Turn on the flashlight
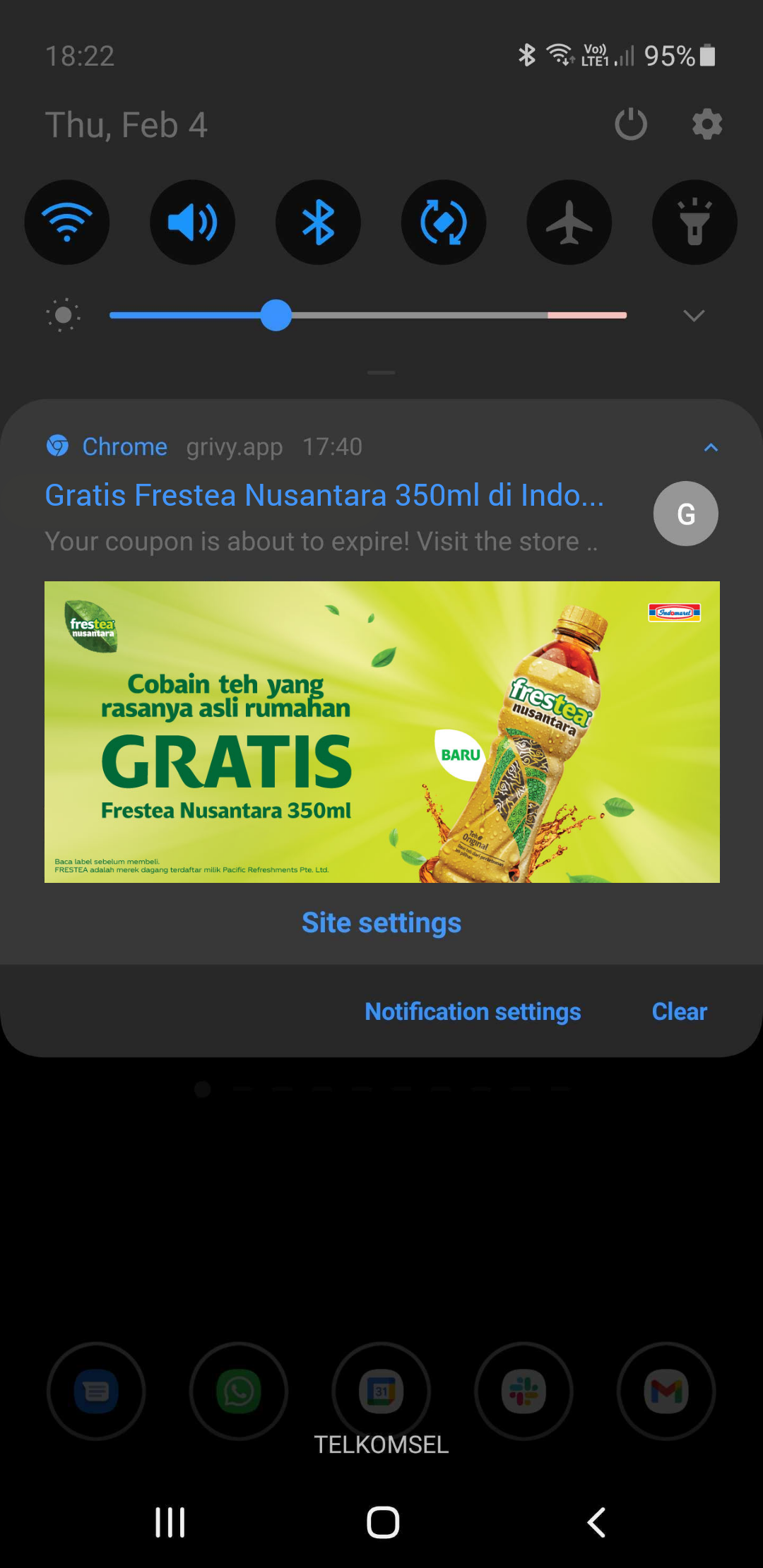Image resolution: width=763 pixels, height=1568 pixels. tap(694, 222)
